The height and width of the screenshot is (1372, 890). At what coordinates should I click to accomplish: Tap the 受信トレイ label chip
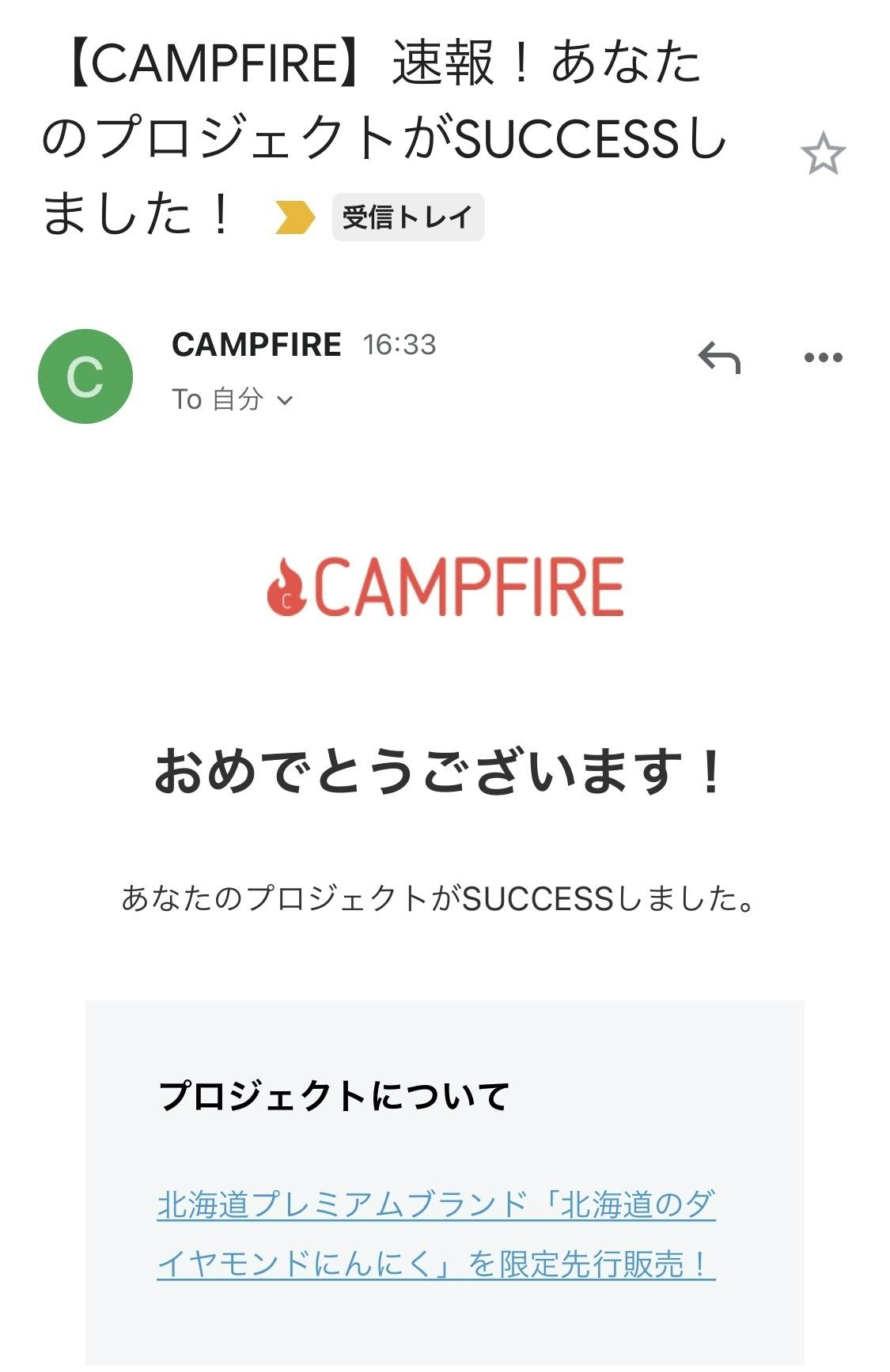[407, 217]
